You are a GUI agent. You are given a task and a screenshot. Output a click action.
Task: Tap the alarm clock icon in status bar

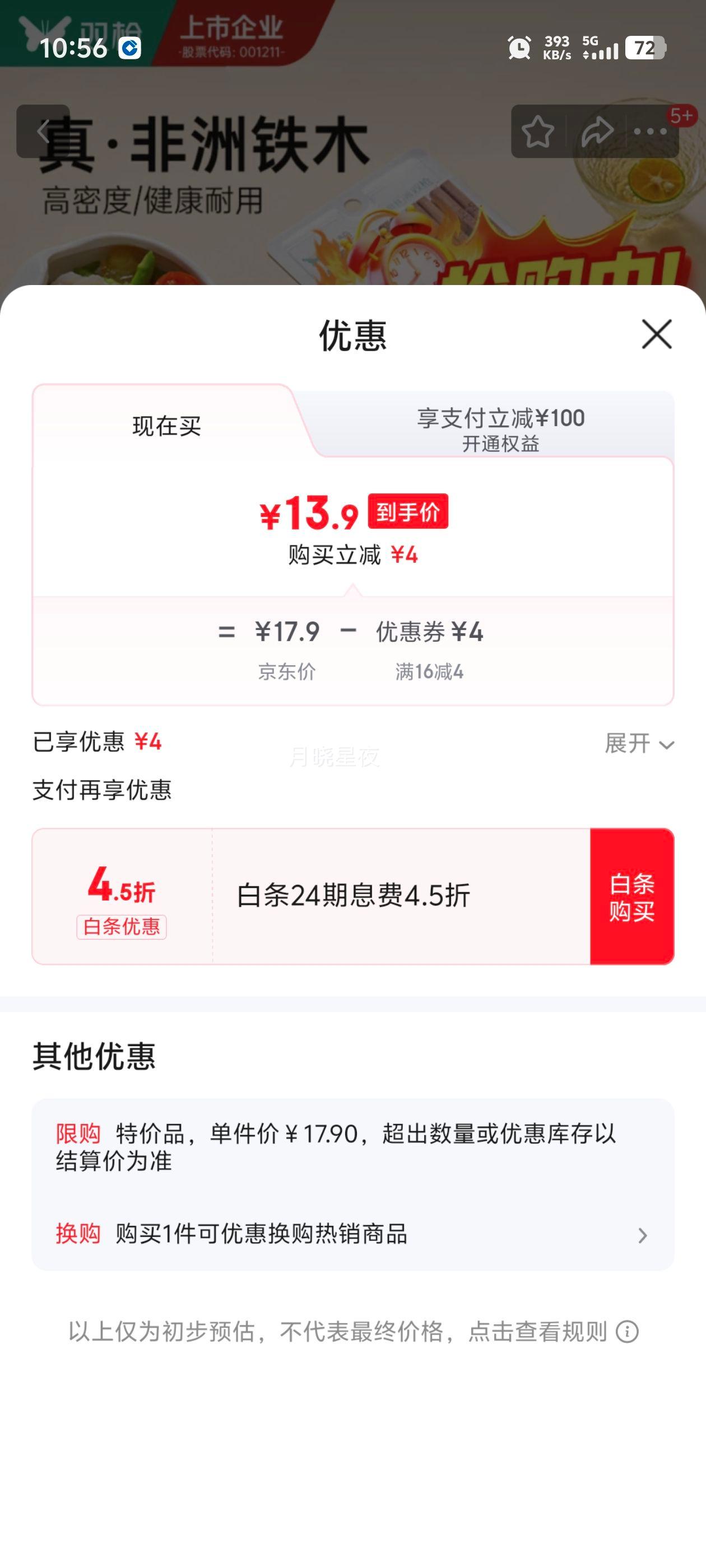519,48
